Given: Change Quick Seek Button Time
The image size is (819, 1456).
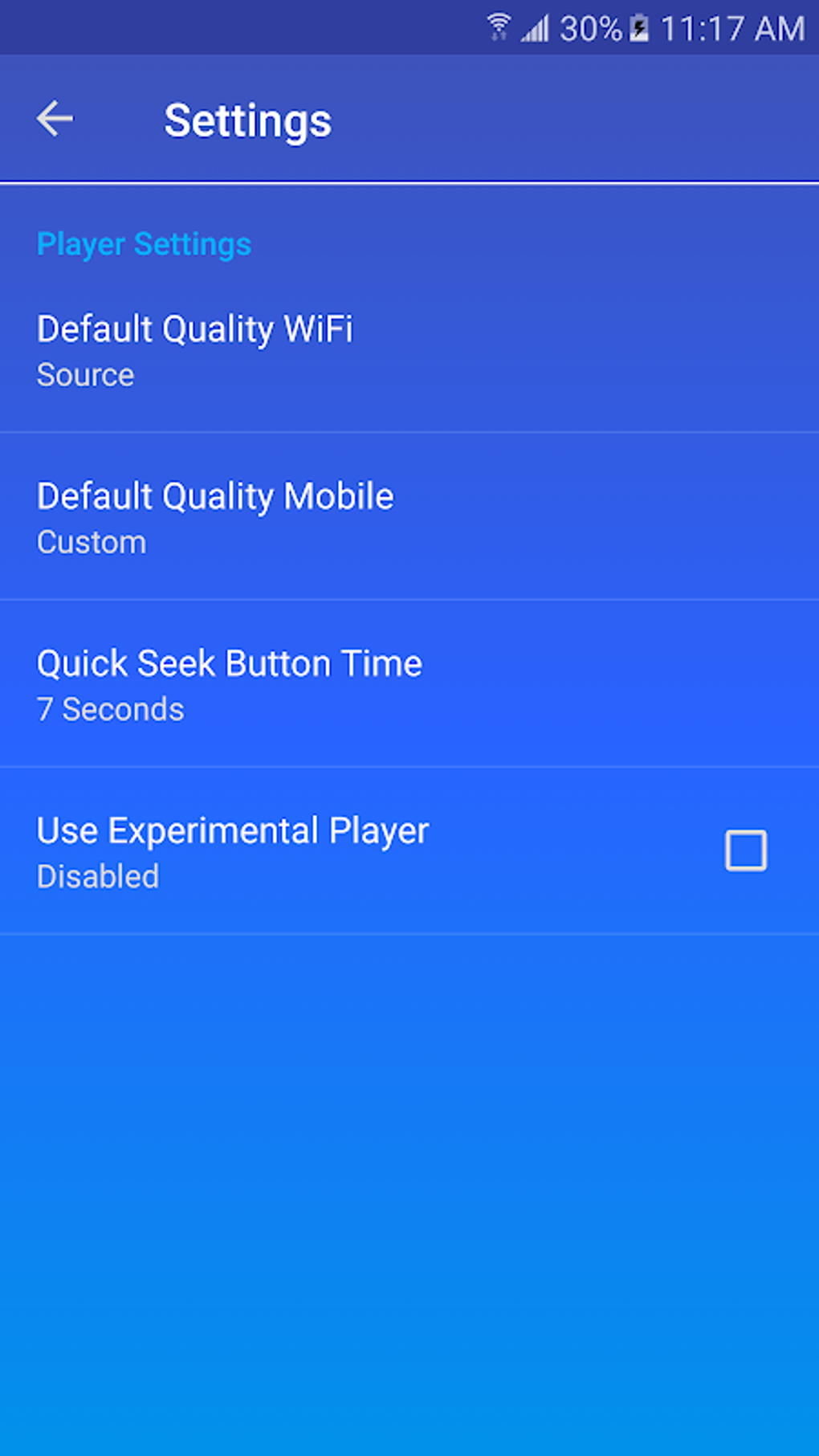Looking at the screenshot, I should coord(229,684).
